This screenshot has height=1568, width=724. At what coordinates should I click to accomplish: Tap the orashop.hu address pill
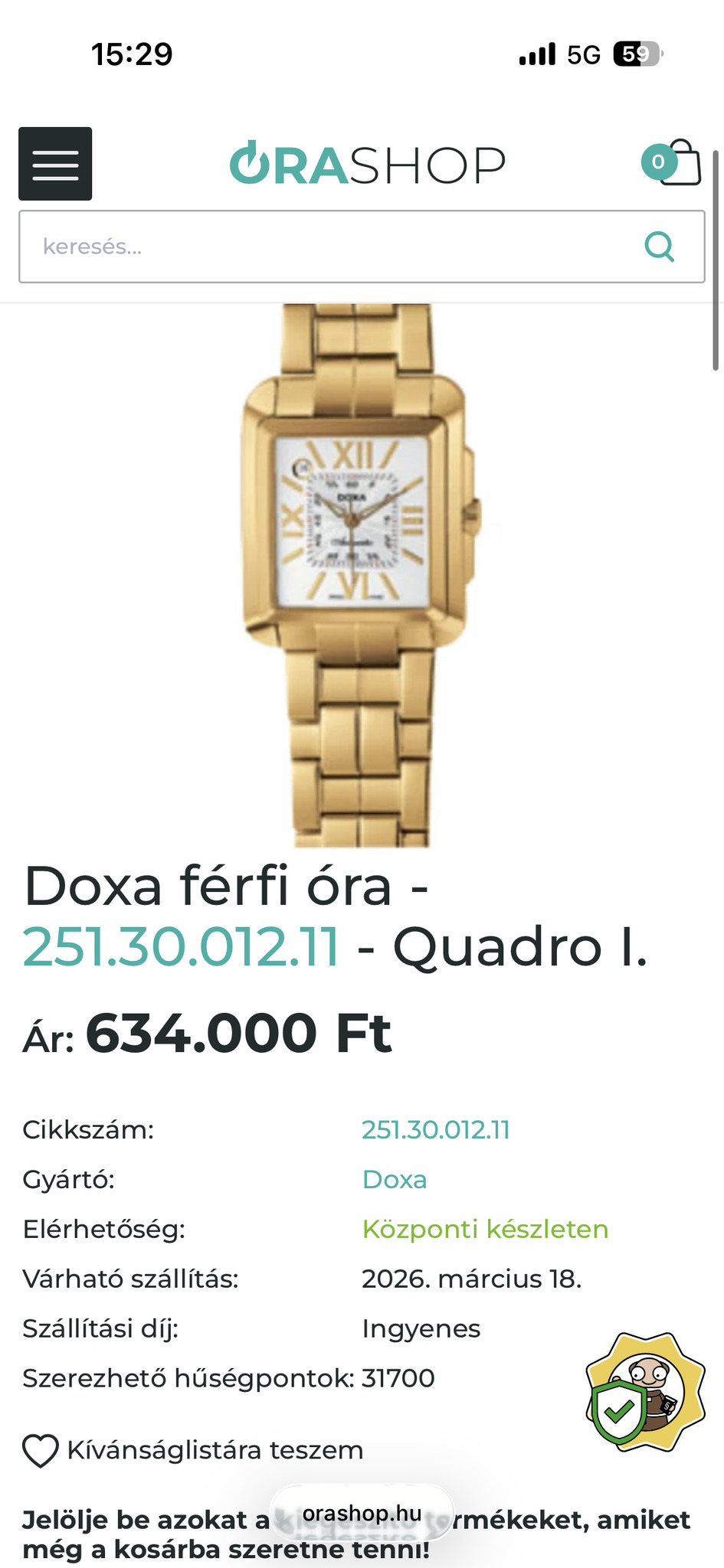coord(362,1513)
